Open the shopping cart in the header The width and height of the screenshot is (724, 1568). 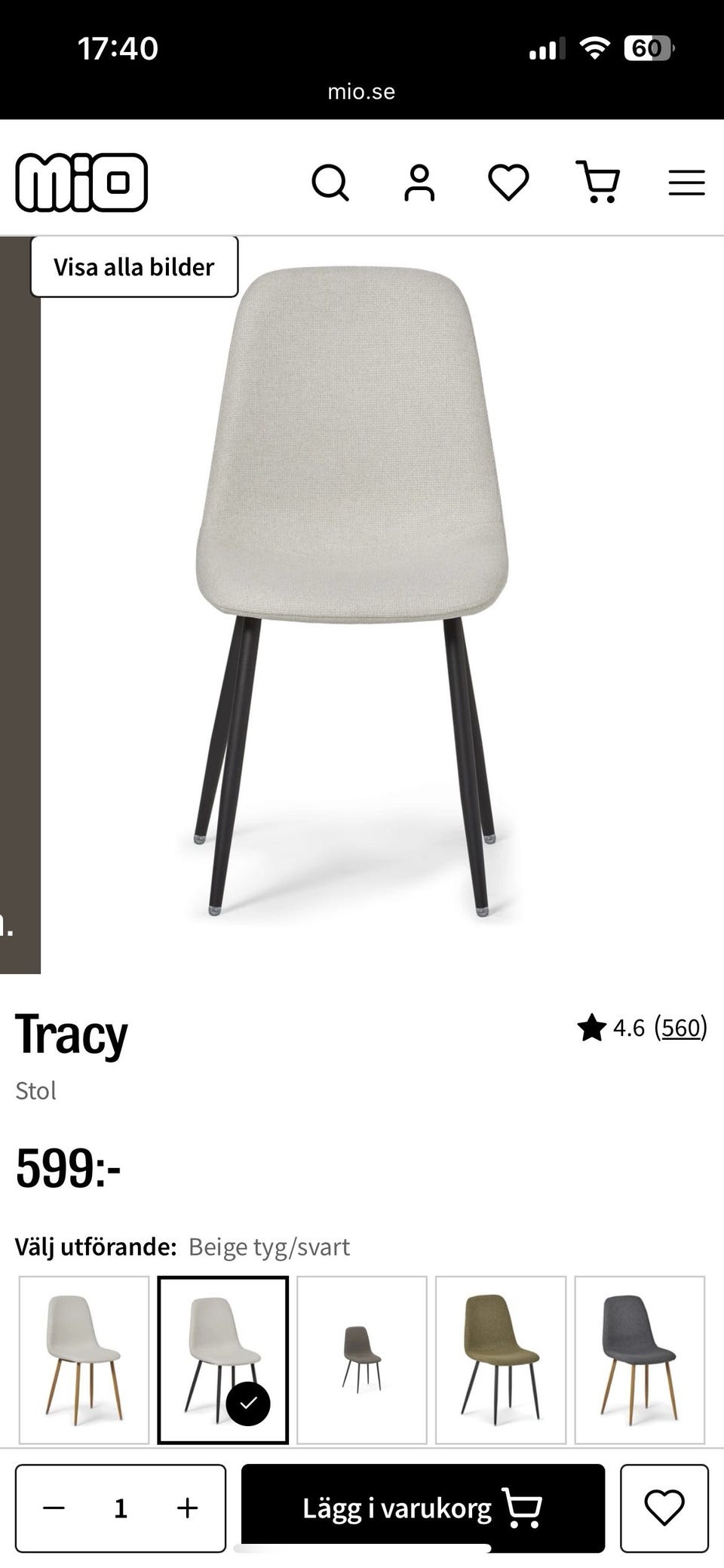click(597, 182)
